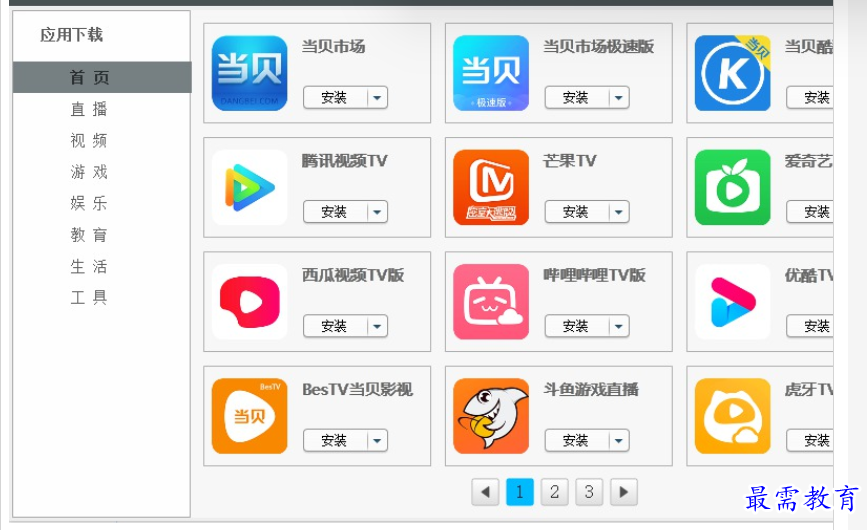Switch to the 直播 category
Screen dimensions: 867x530
[89, 109]
